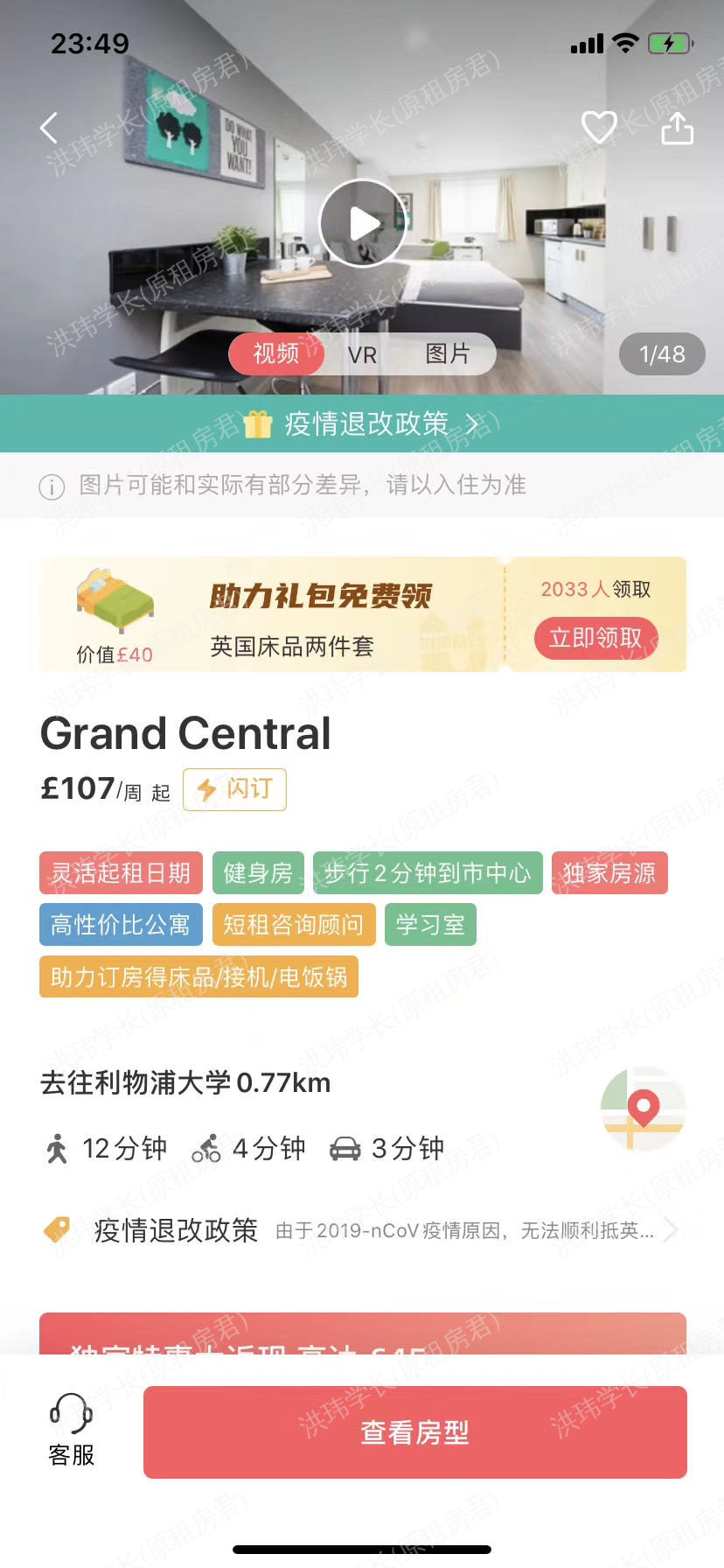Contact 客服 customer service

[x=71, y=1431]
